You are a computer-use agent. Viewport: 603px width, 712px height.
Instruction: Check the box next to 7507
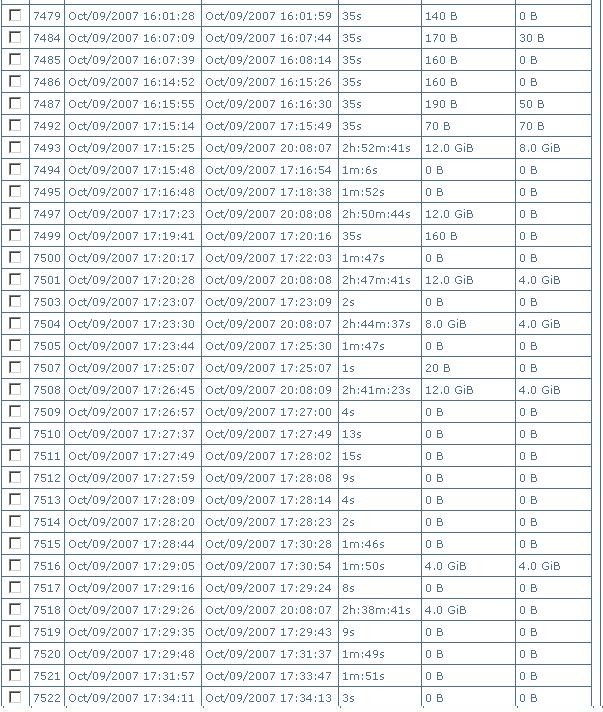pos(15,367)
